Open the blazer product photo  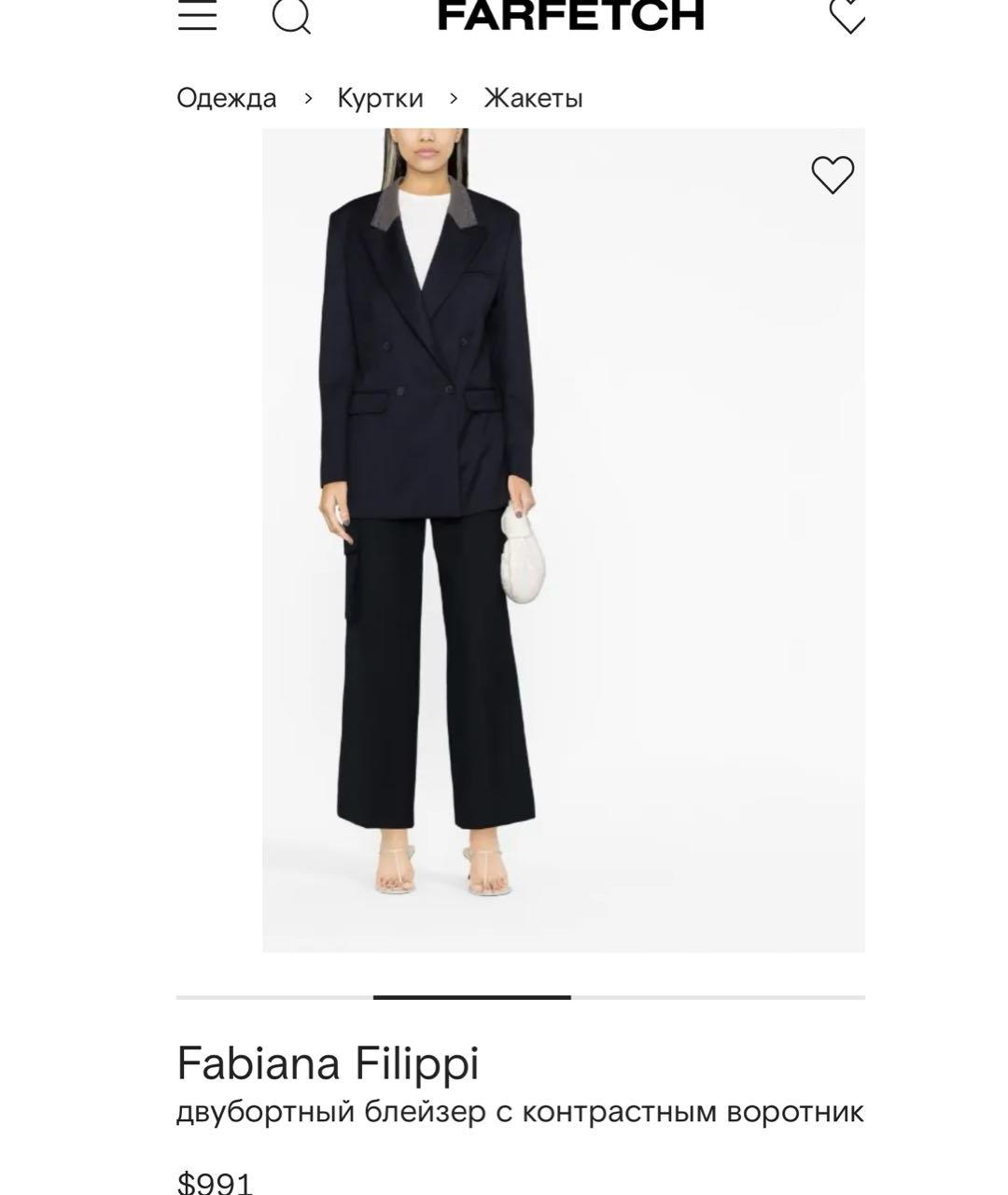pos(563,540)
